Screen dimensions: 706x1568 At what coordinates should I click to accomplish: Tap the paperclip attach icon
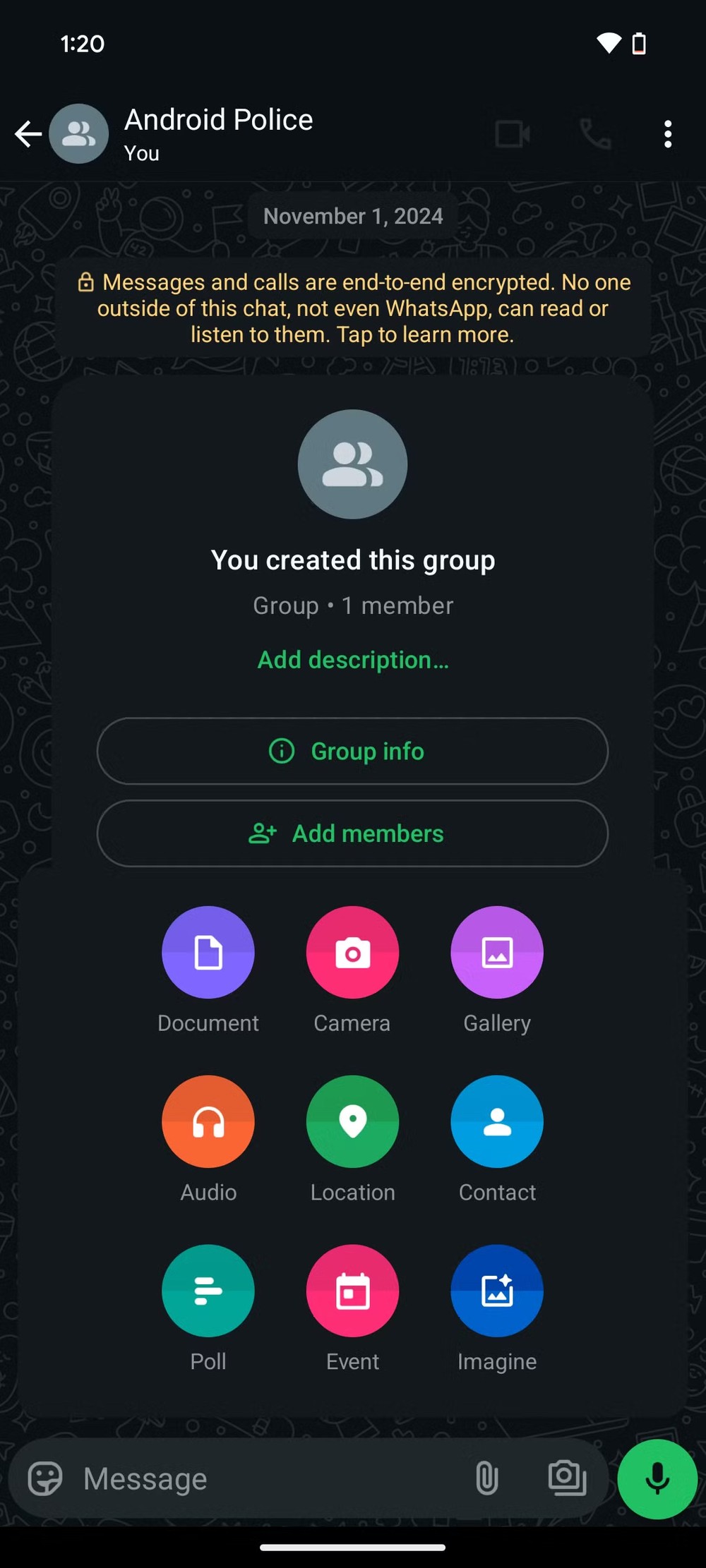click(x=487, y=1478)
